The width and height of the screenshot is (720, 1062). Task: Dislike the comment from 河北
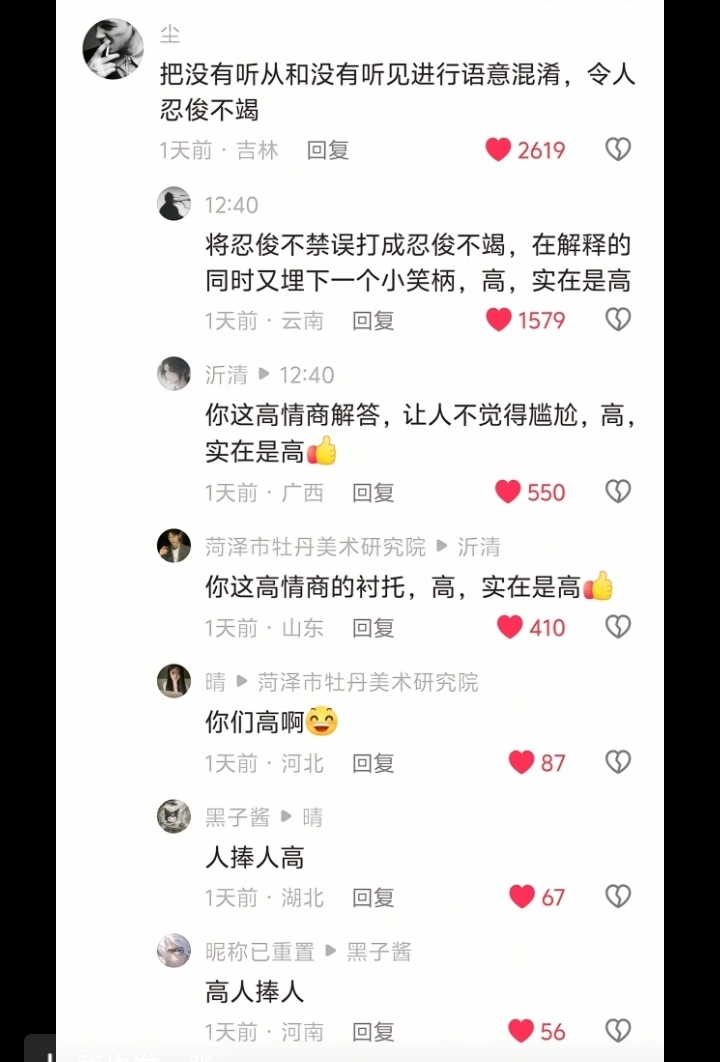click(618, 762)
